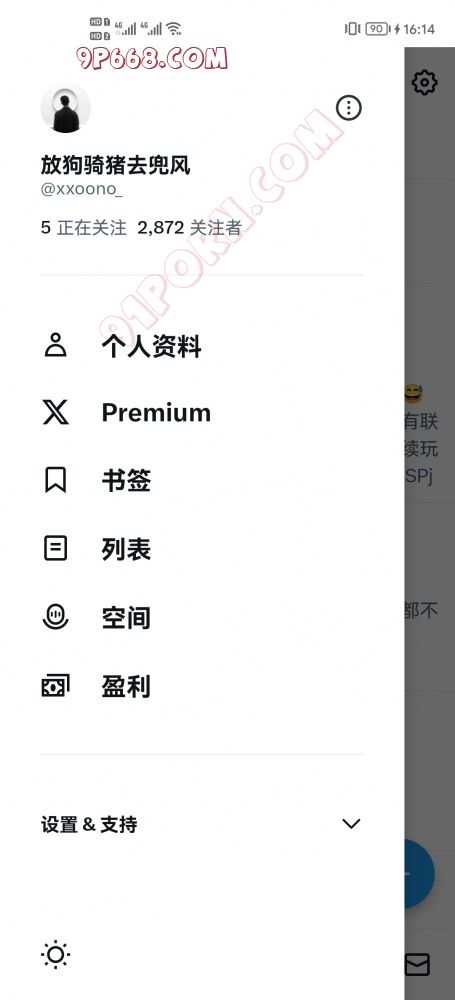Image resolution: width=455 pixels, height=1000 pixels.
Task: Open 盈利 monetization
Action: click(202, 687)
